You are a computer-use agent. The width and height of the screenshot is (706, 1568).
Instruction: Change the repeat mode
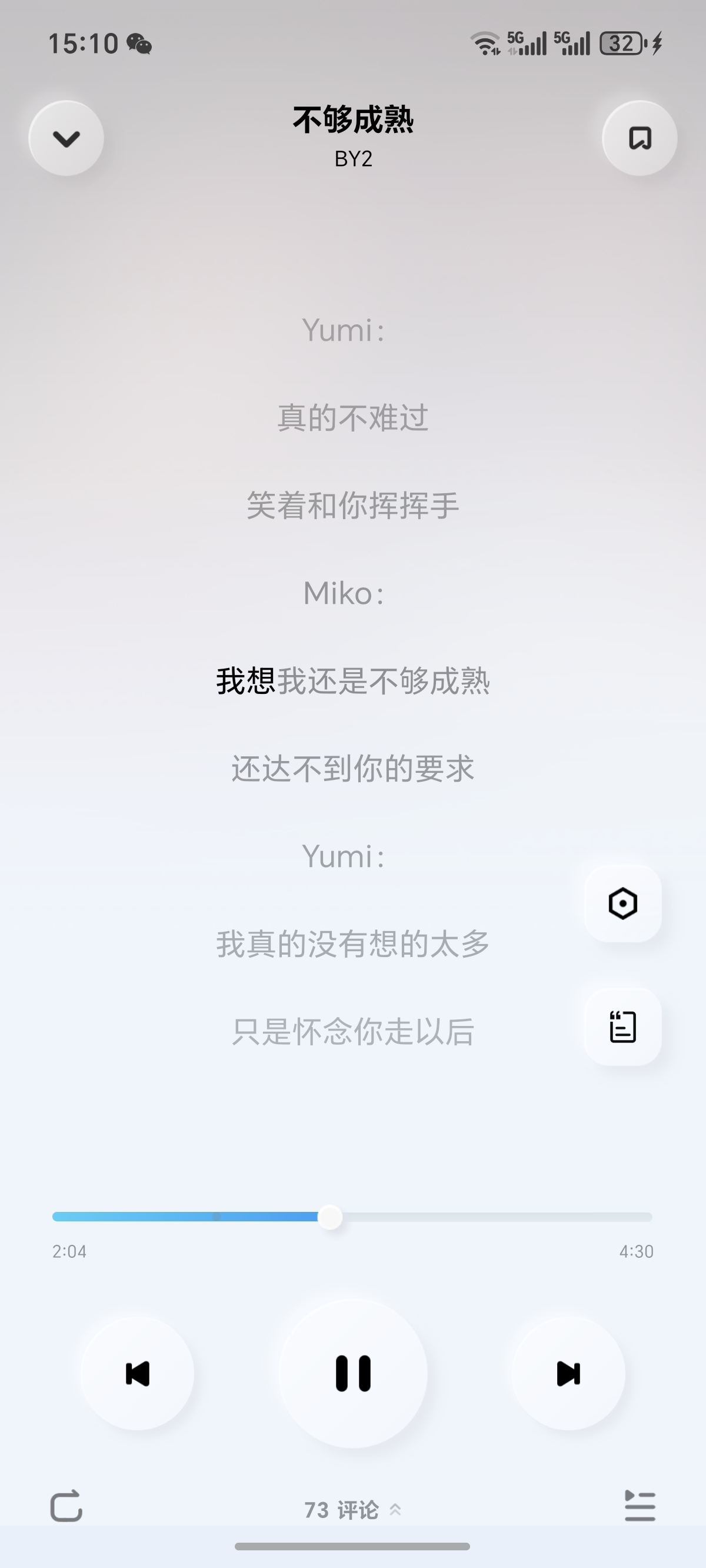[66, 1506]
